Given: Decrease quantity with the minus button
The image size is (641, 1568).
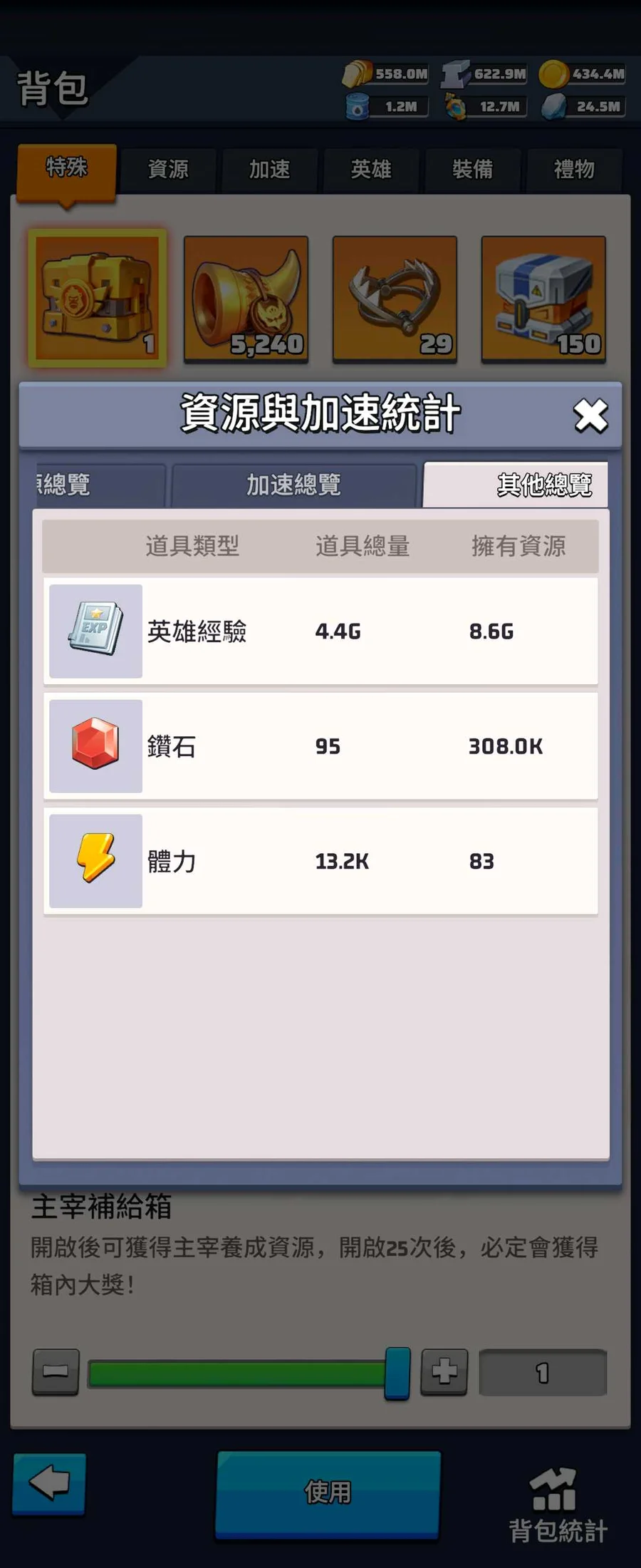Looking at the screenshot, I should 56,1371.
